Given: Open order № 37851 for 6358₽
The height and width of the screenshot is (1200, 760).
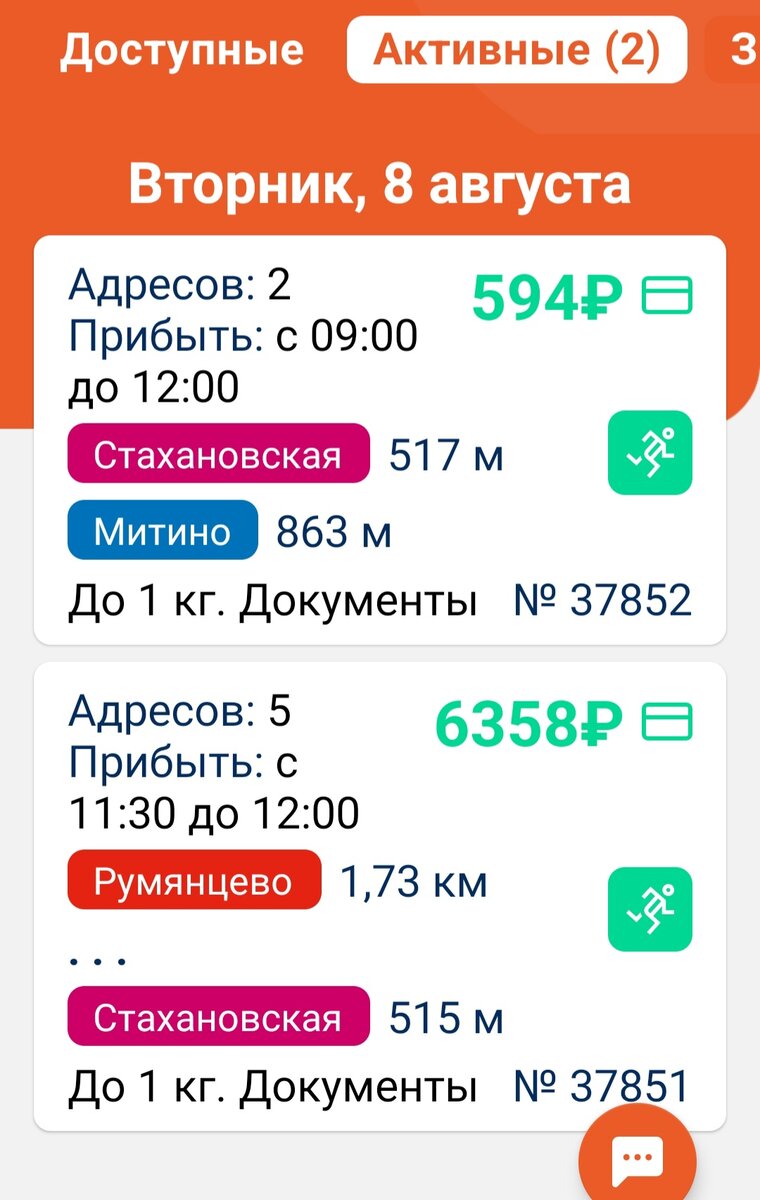Looking at the screenshot, I should click(x=380, y=895).
